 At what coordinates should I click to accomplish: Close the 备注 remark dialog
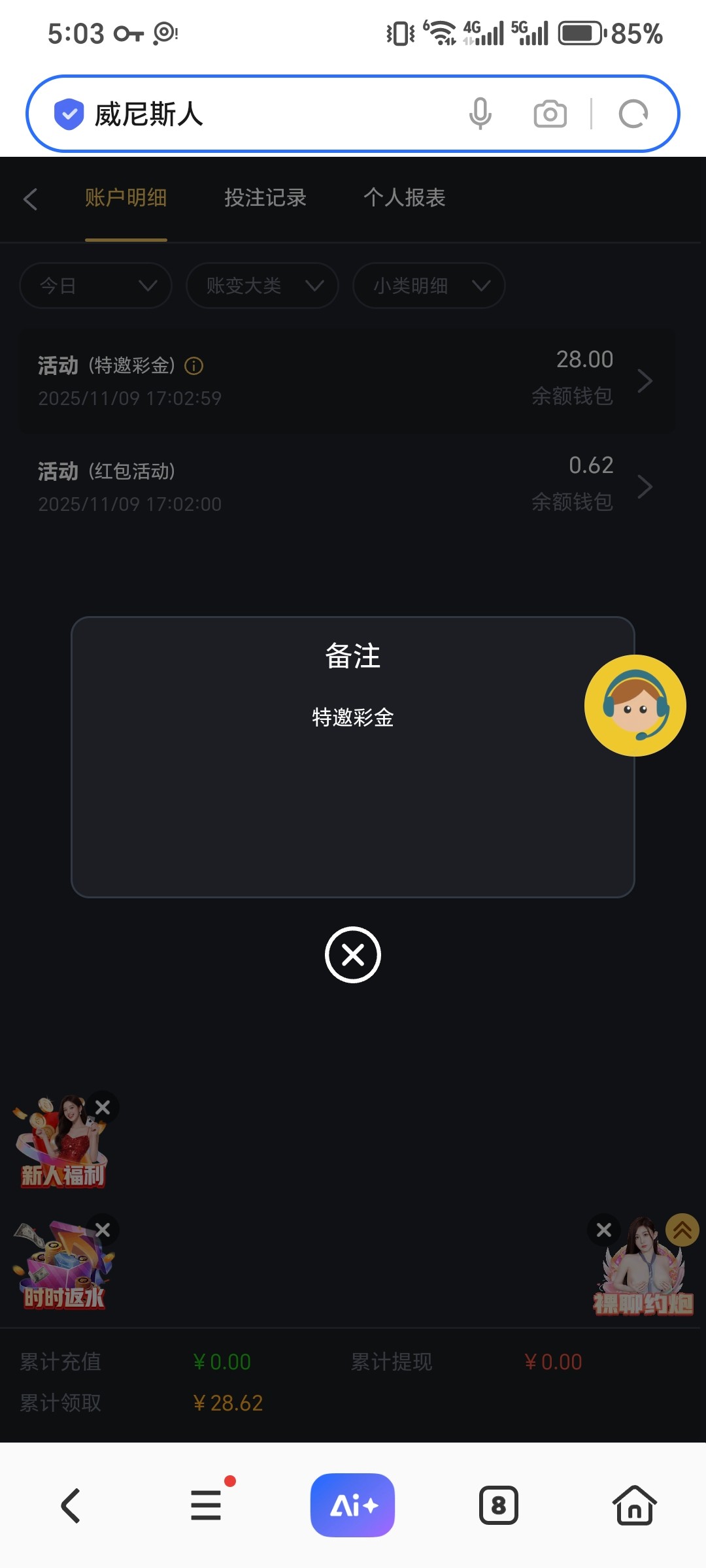[x=353, y=955]
